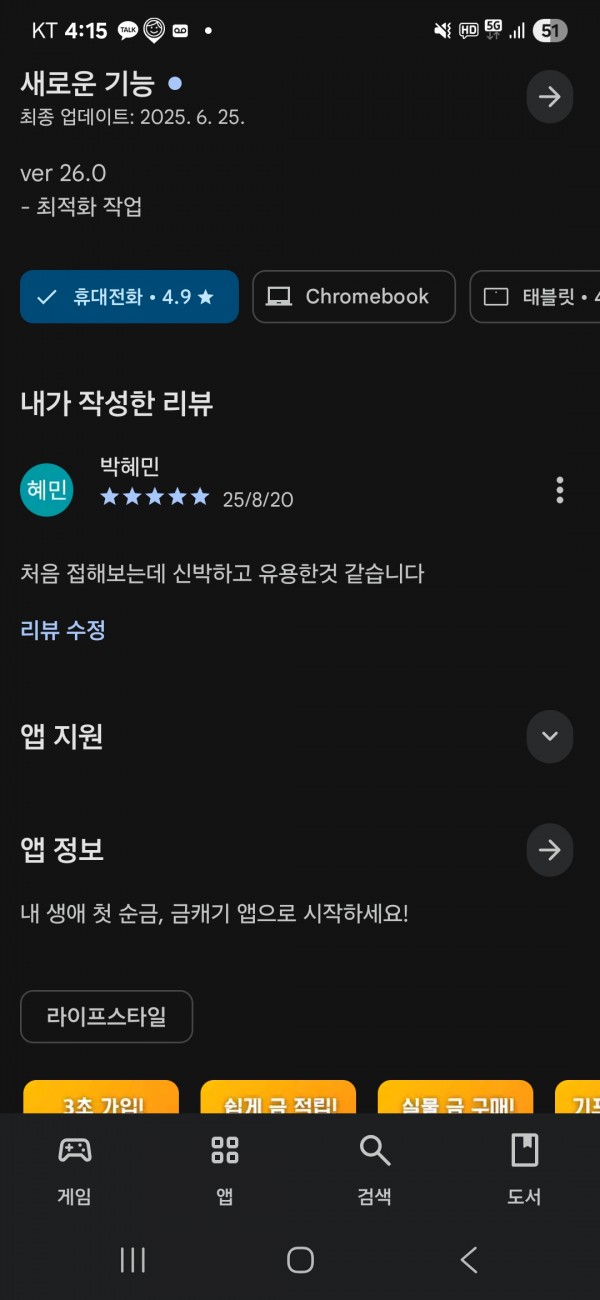The height and width of the screenshot is (1300, 600).
Task: Tap the system home button
Action: (x=300, y=1260)
